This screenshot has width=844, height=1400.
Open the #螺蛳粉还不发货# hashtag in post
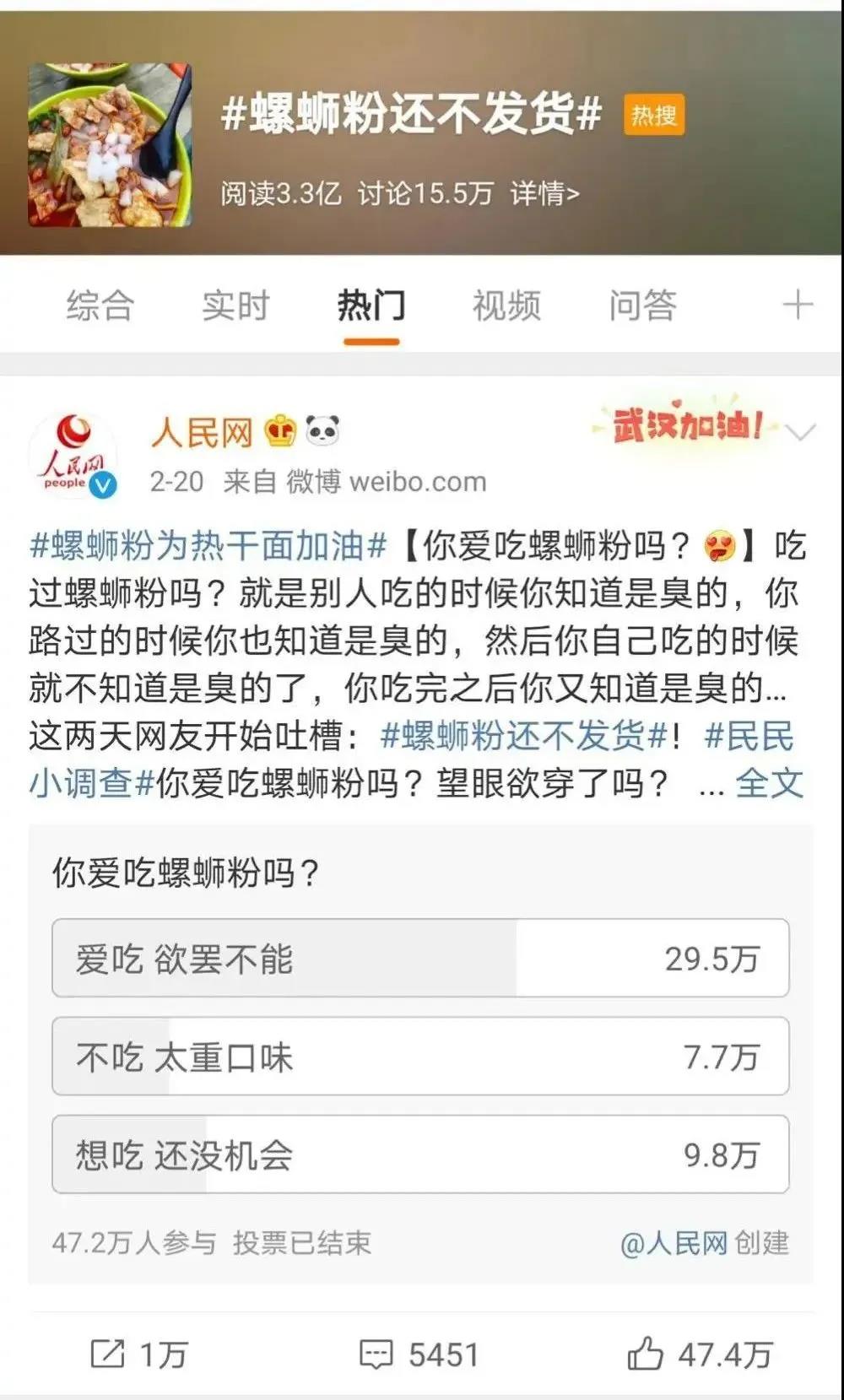click(x=524, y=736)
